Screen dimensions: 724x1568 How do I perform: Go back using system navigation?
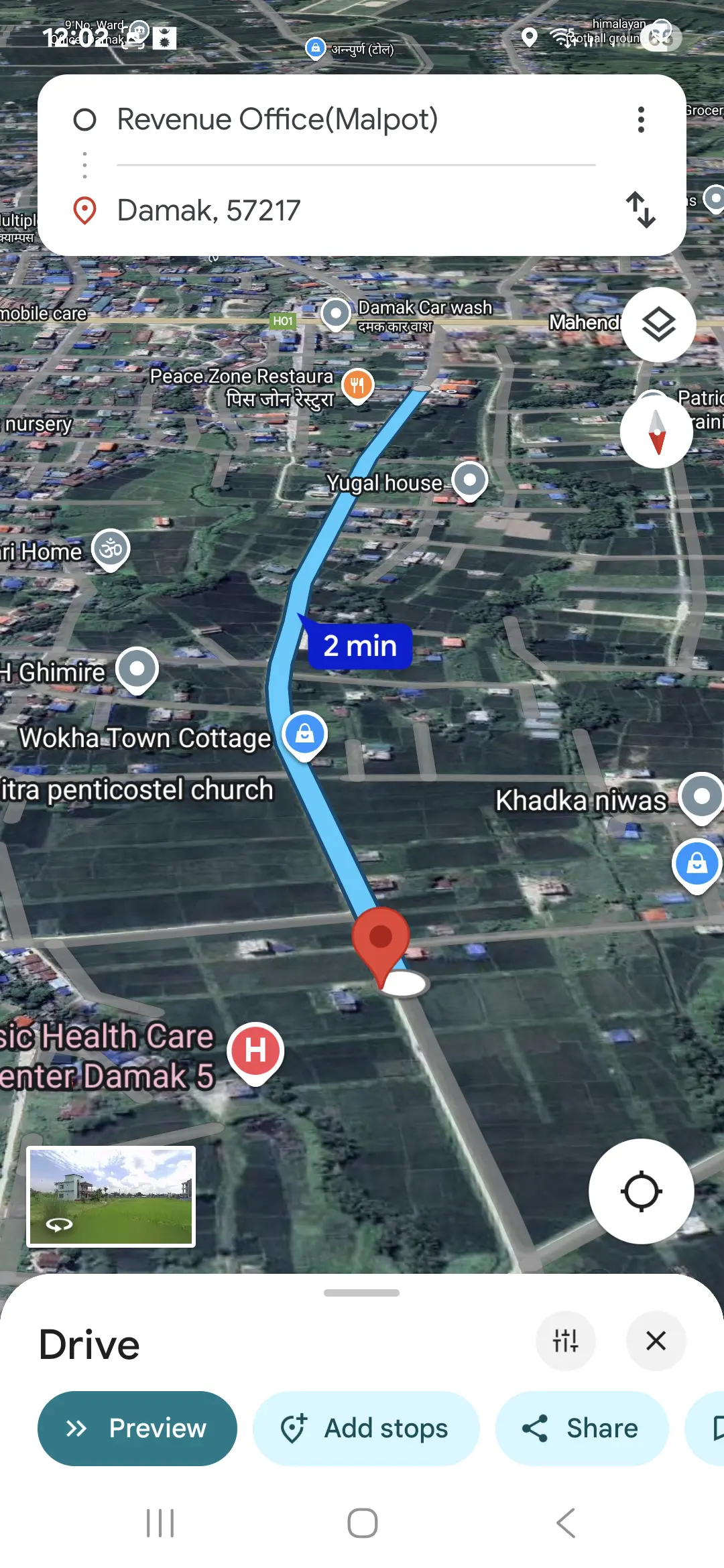(x=565, y=1523)
